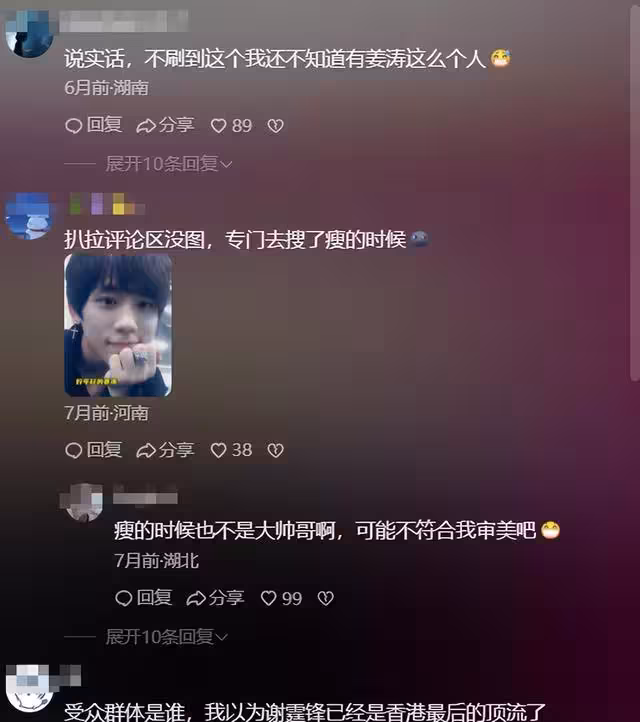The image size is (640, 722).
Task: Dislike the Hunan comment with 89 likes
Action: point(276,126)
